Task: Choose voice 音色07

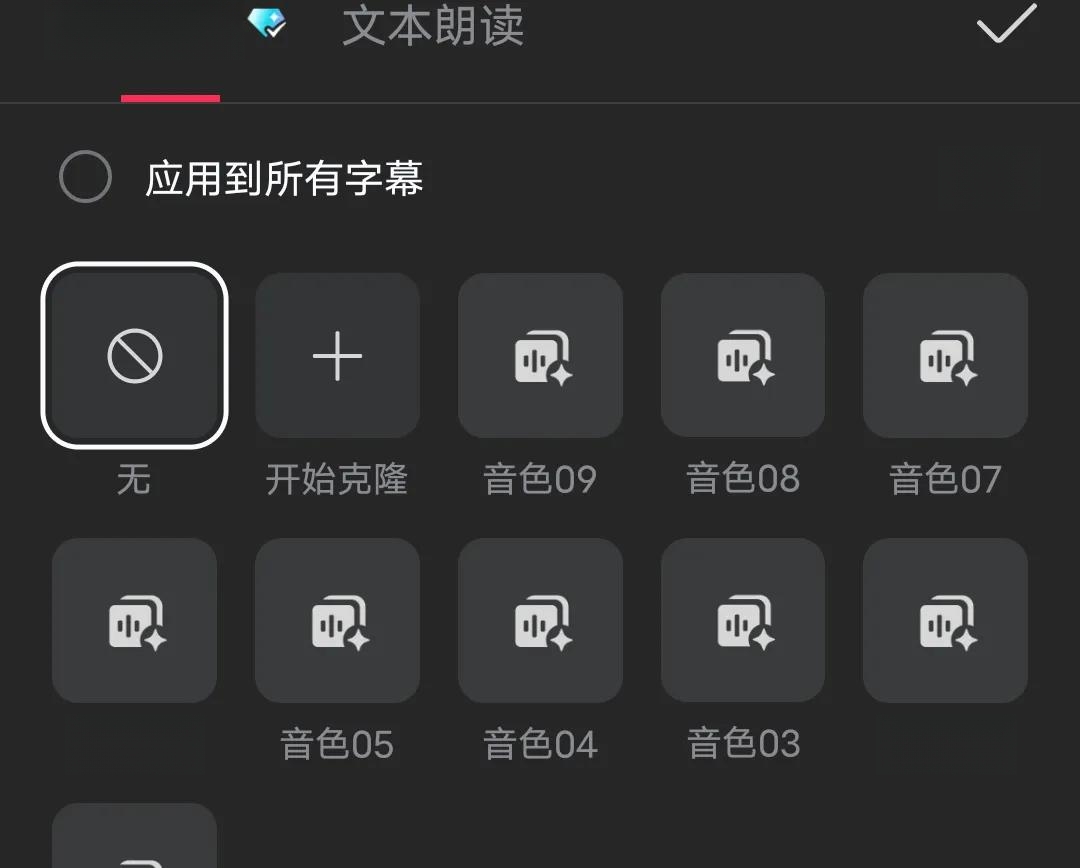Action: point(945,356)
